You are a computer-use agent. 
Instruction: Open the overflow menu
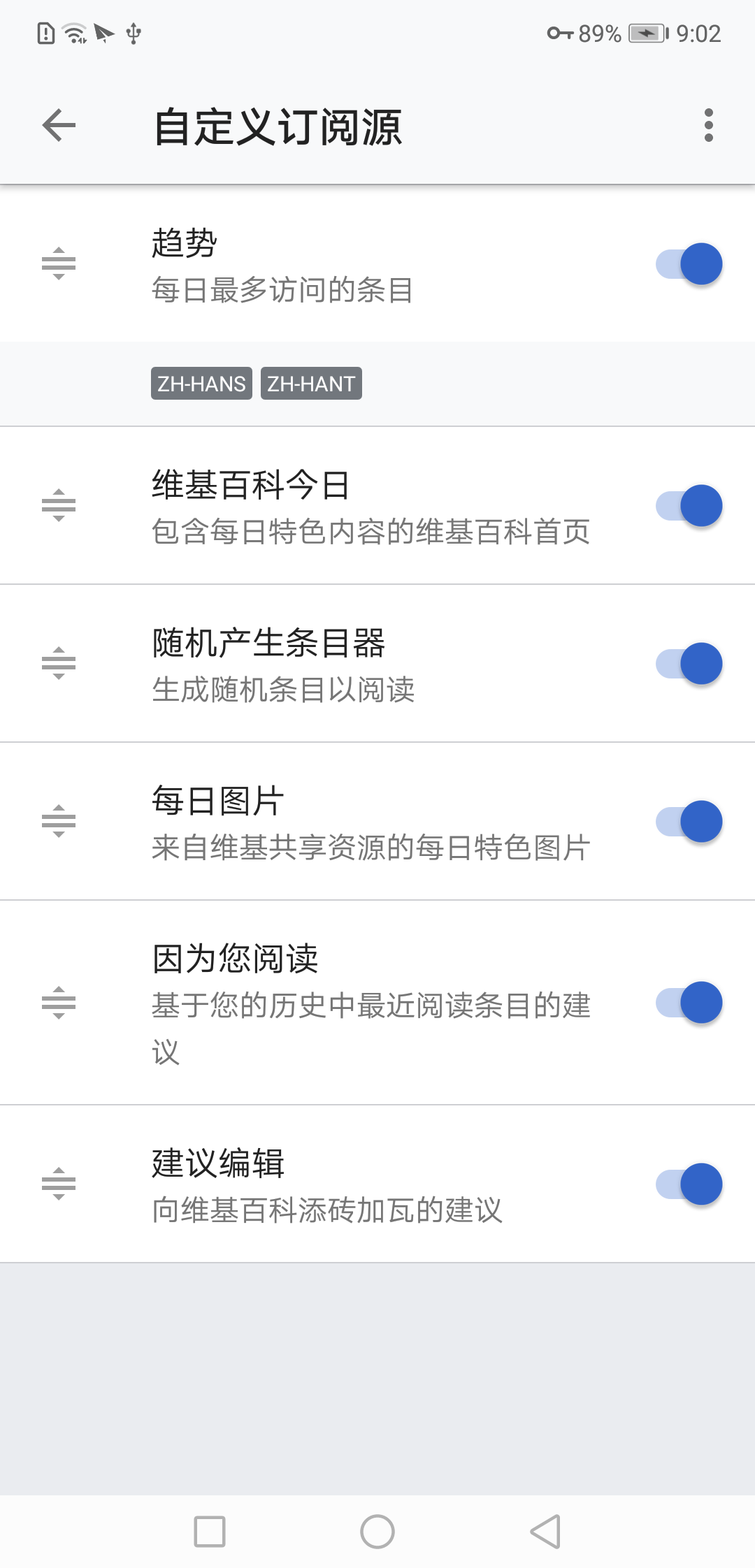tap(708, 126)
